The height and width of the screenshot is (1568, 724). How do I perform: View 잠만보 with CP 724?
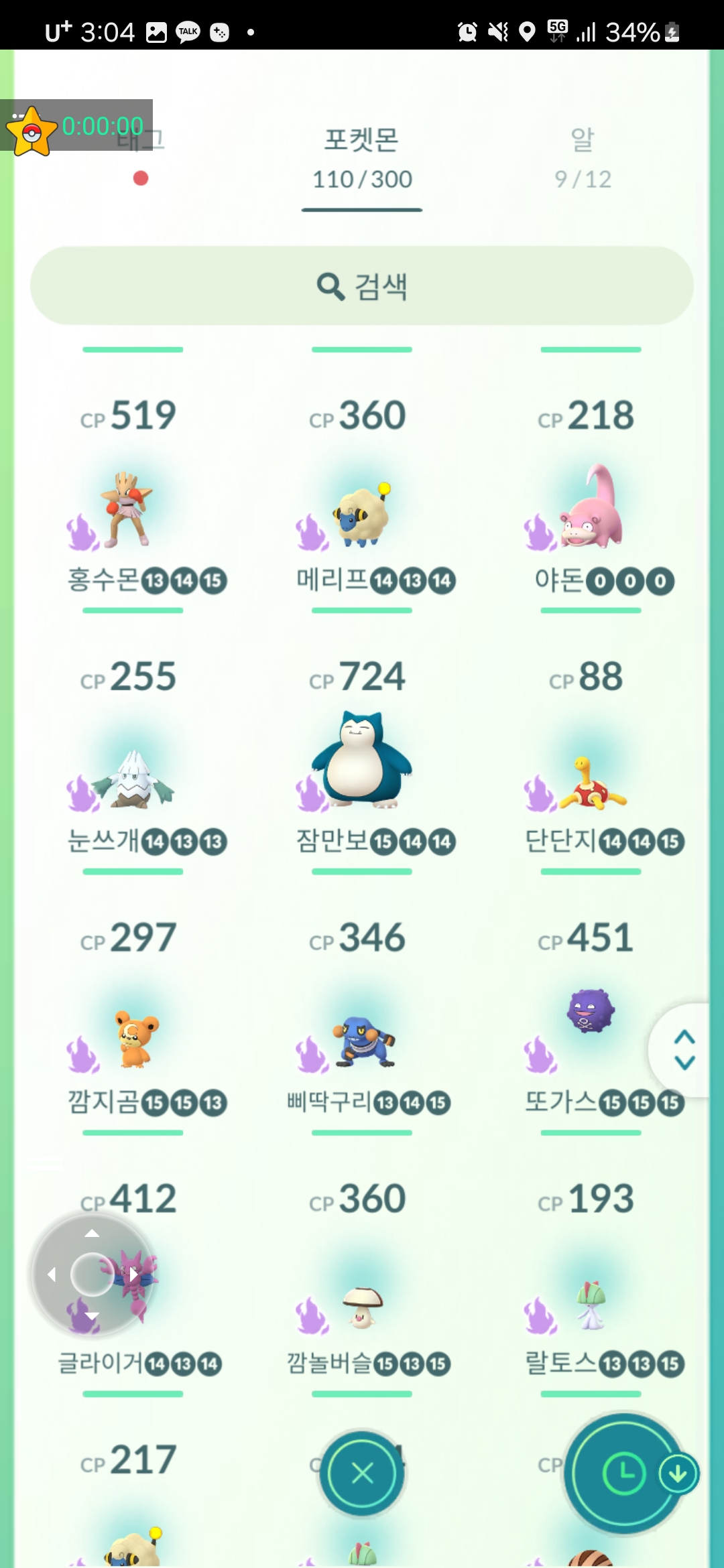click(x=362, y=761)
